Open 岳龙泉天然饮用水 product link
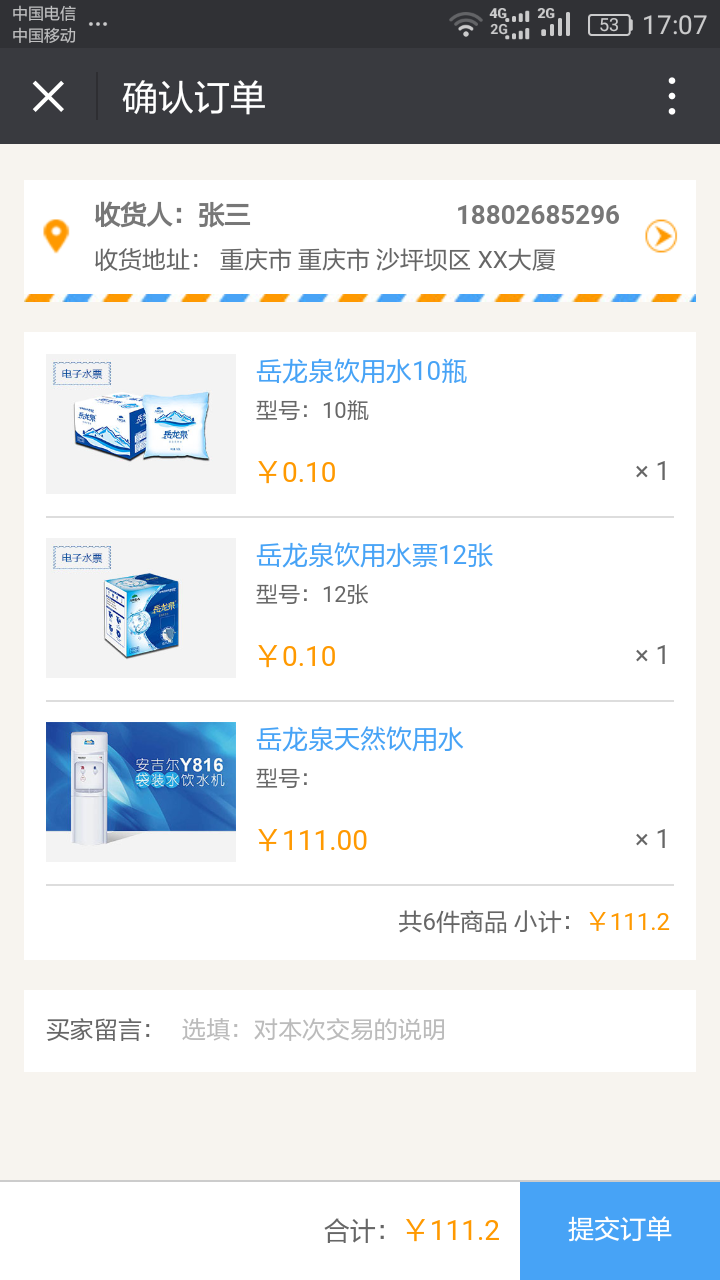 [360, 740]
